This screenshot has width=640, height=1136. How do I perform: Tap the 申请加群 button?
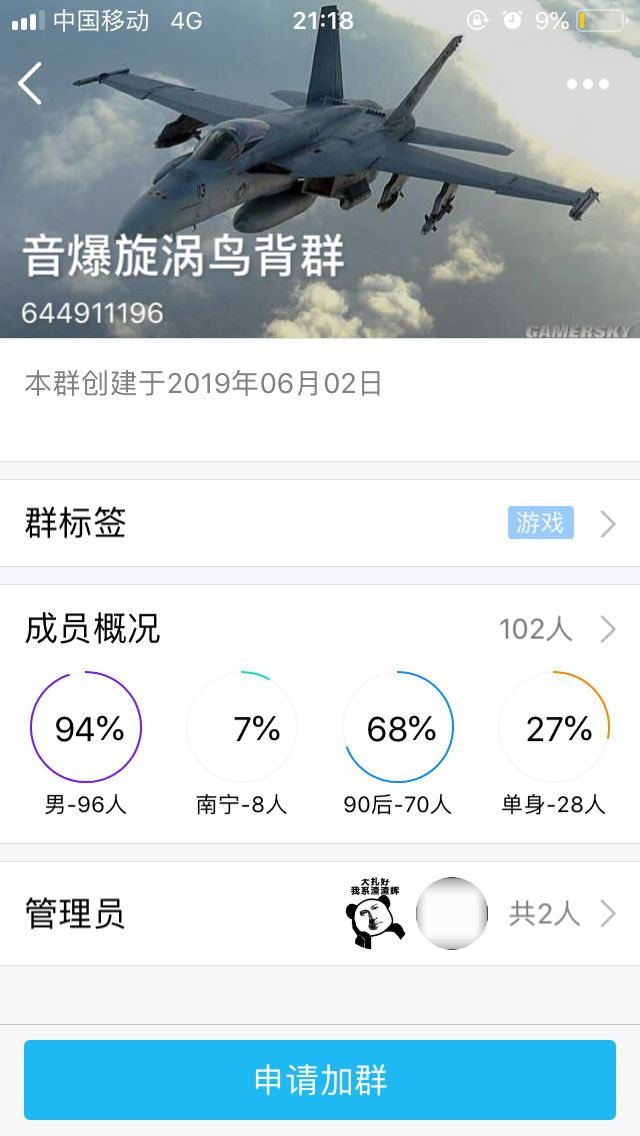[x=320, y=1080]
